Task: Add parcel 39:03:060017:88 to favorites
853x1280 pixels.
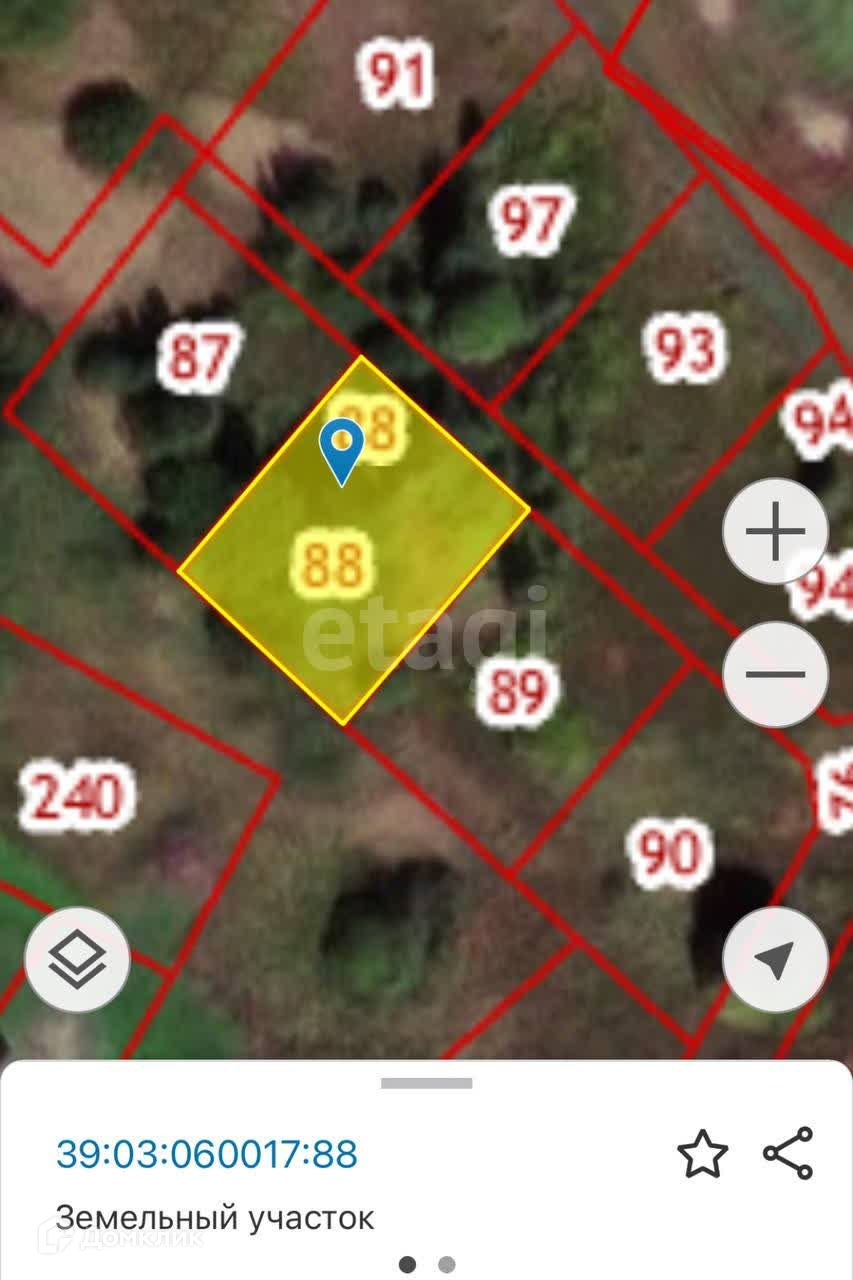Action: pos(702,1155)
